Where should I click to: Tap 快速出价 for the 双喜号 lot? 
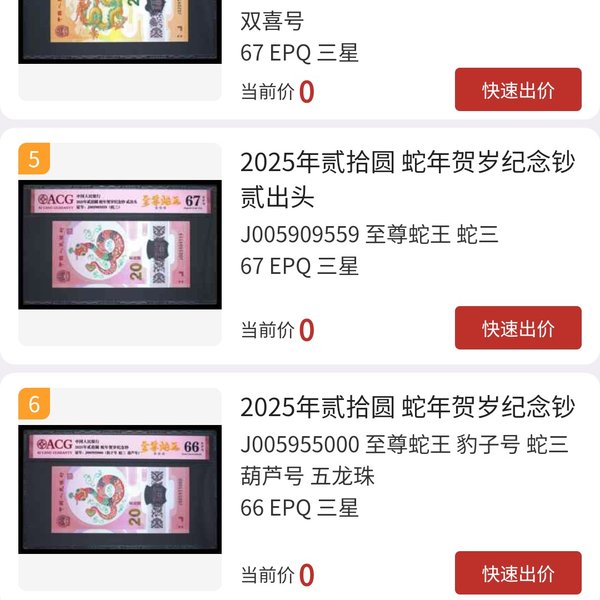(518, 90)
